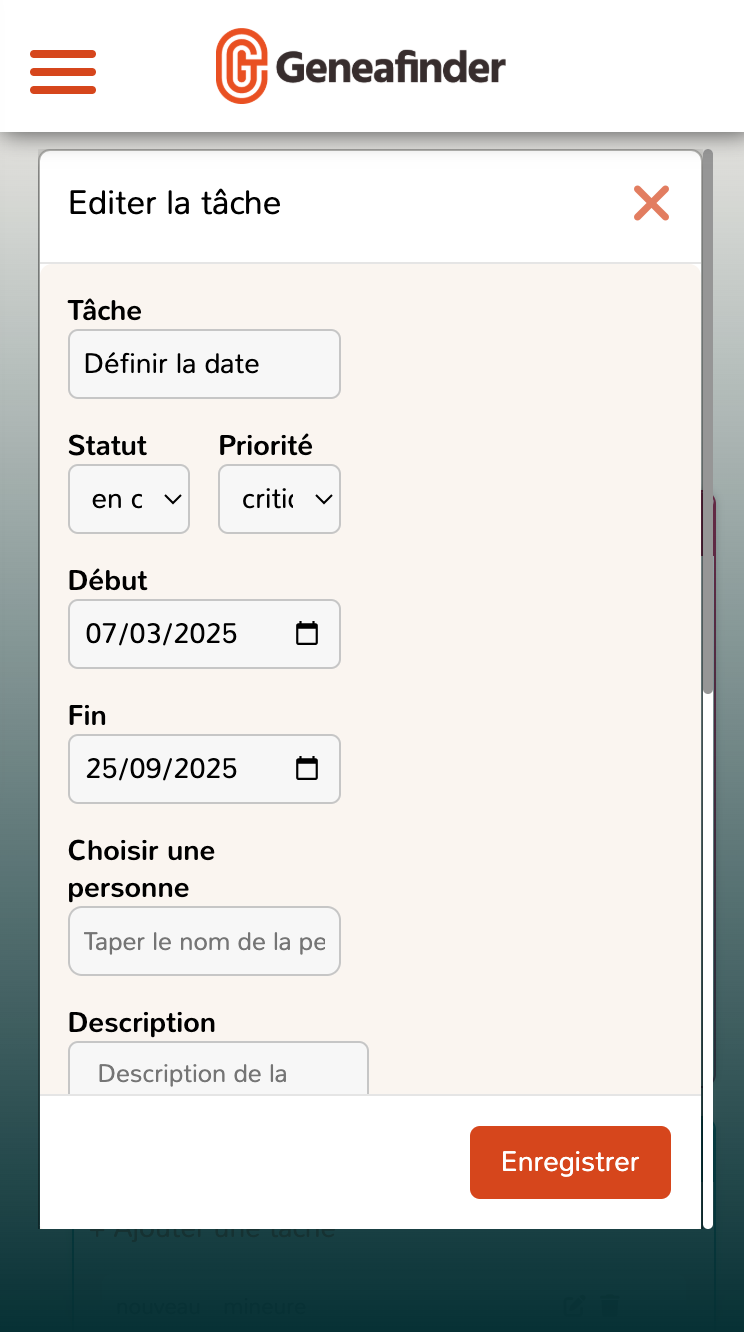Open the calendar picker for Fin

click(x=307, y=768)
